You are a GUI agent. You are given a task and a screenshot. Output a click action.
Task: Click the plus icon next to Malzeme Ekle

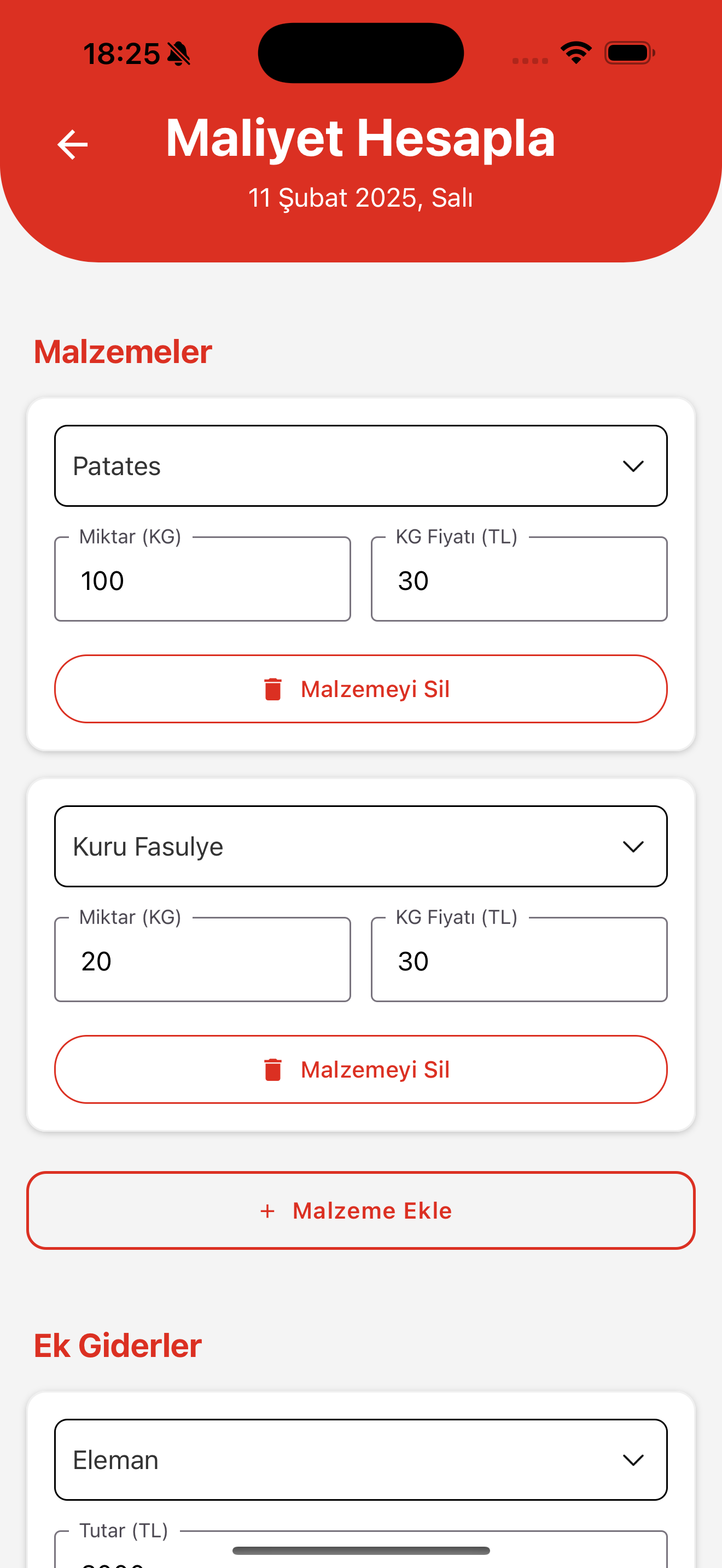point(268,1210)
